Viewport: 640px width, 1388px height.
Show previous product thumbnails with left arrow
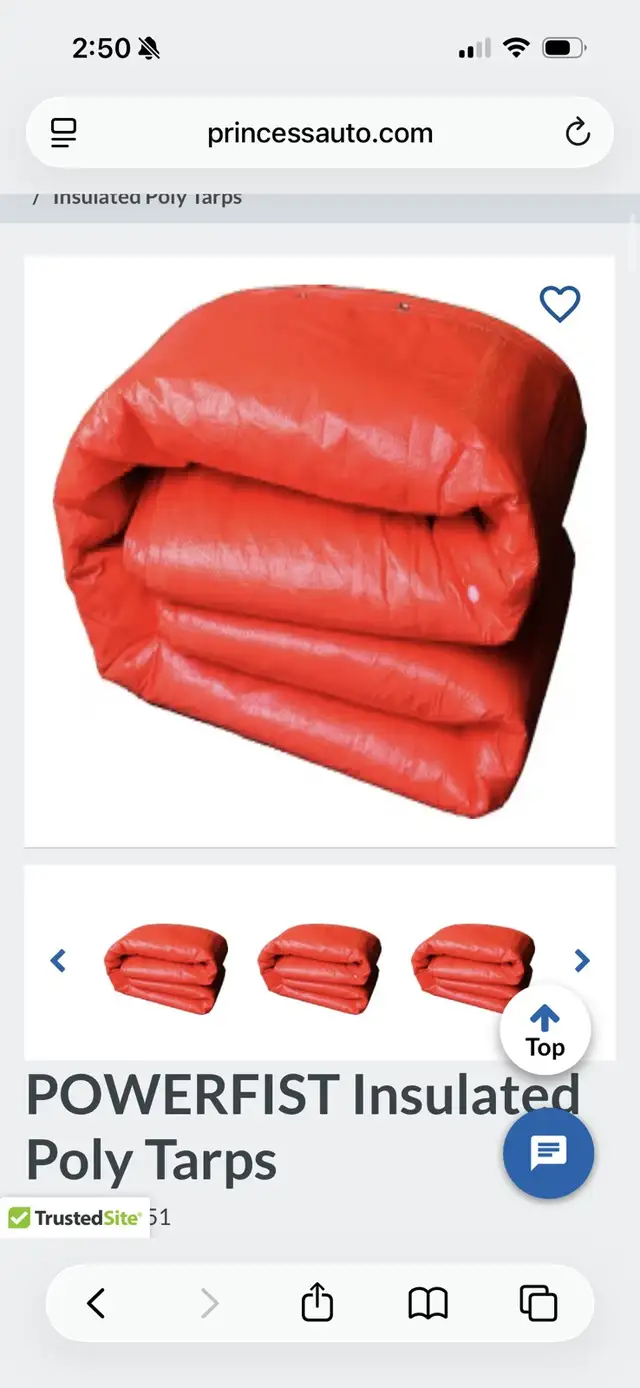point(58,961)
